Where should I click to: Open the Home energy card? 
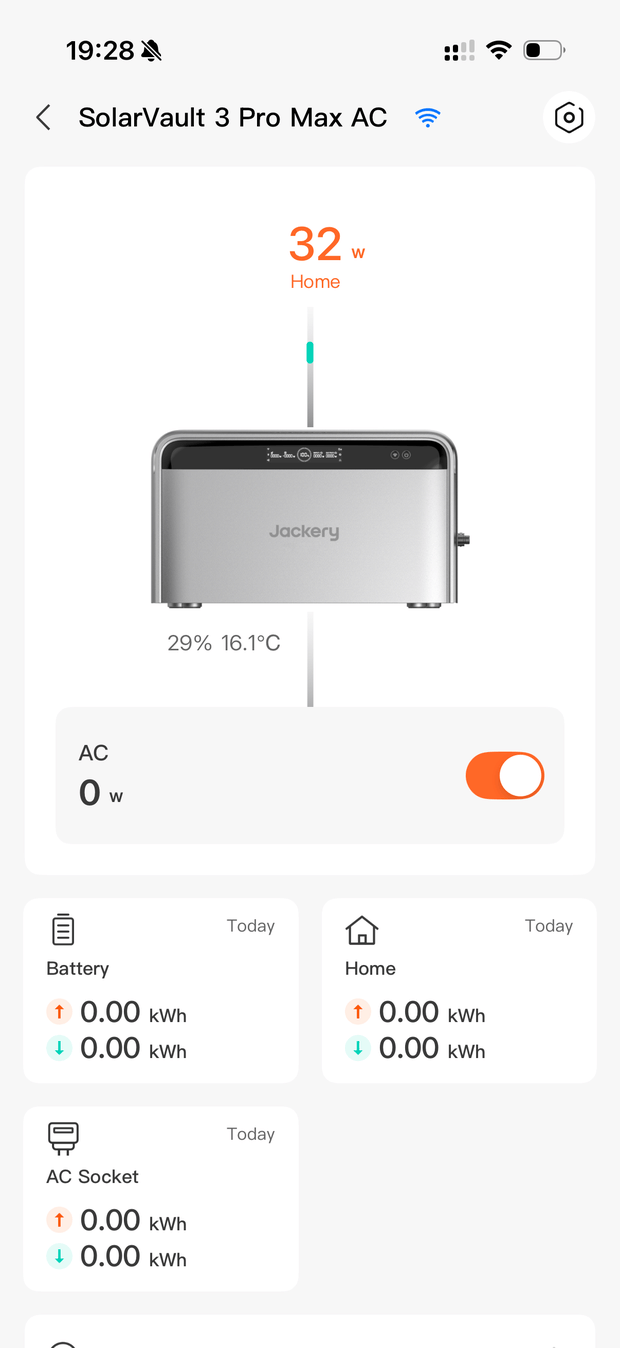(x=459, y=990)
